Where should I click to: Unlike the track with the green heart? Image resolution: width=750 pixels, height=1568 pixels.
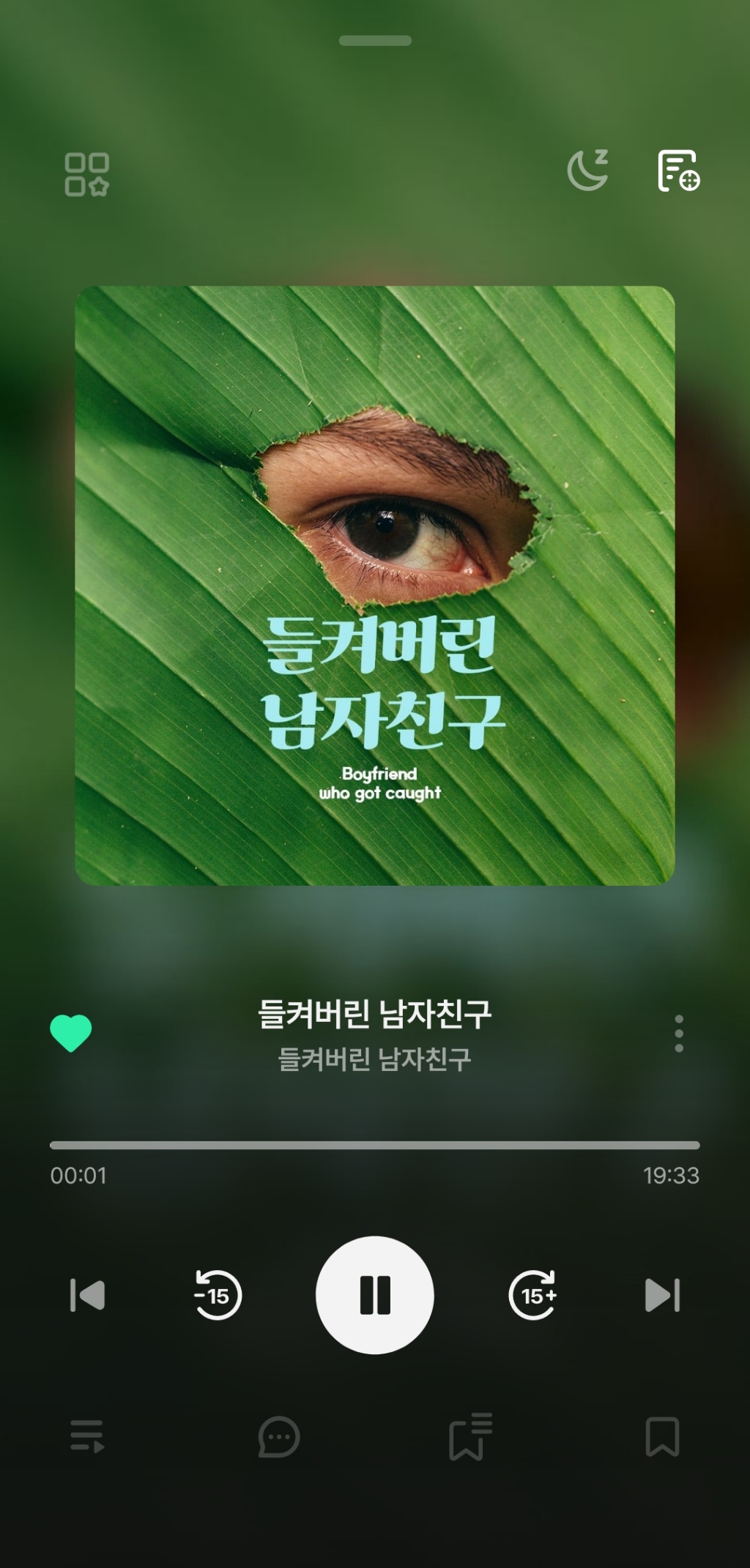point(71,1033)
